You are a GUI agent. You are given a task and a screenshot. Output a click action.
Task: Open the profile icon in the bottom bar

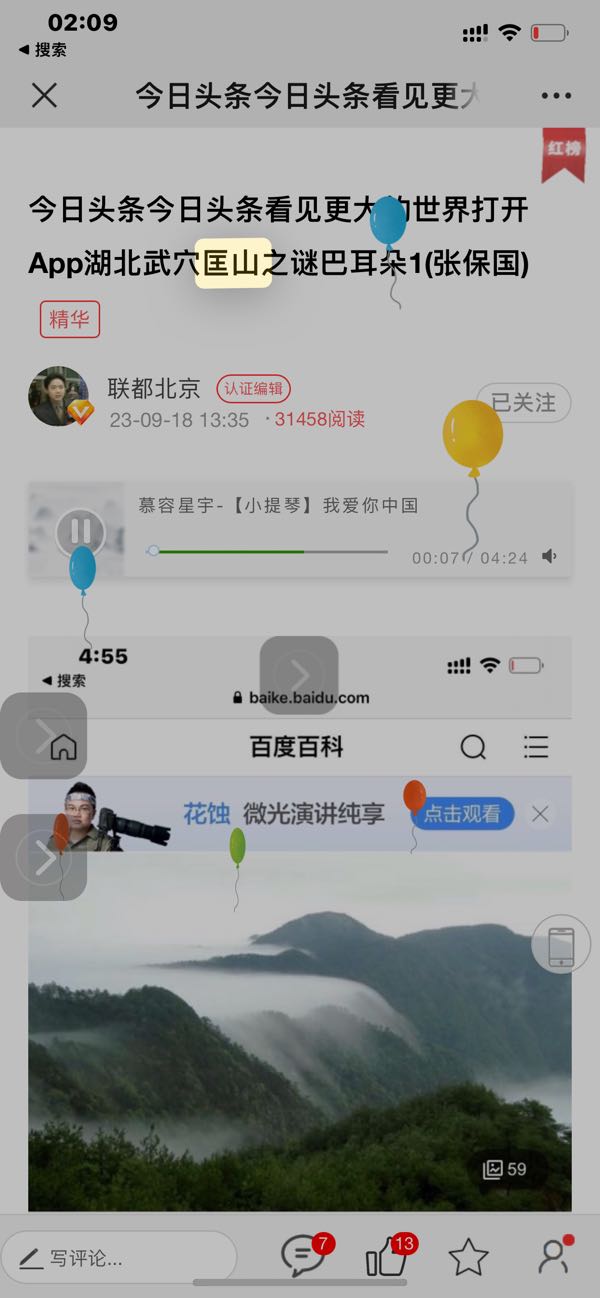click(553, 1256)
